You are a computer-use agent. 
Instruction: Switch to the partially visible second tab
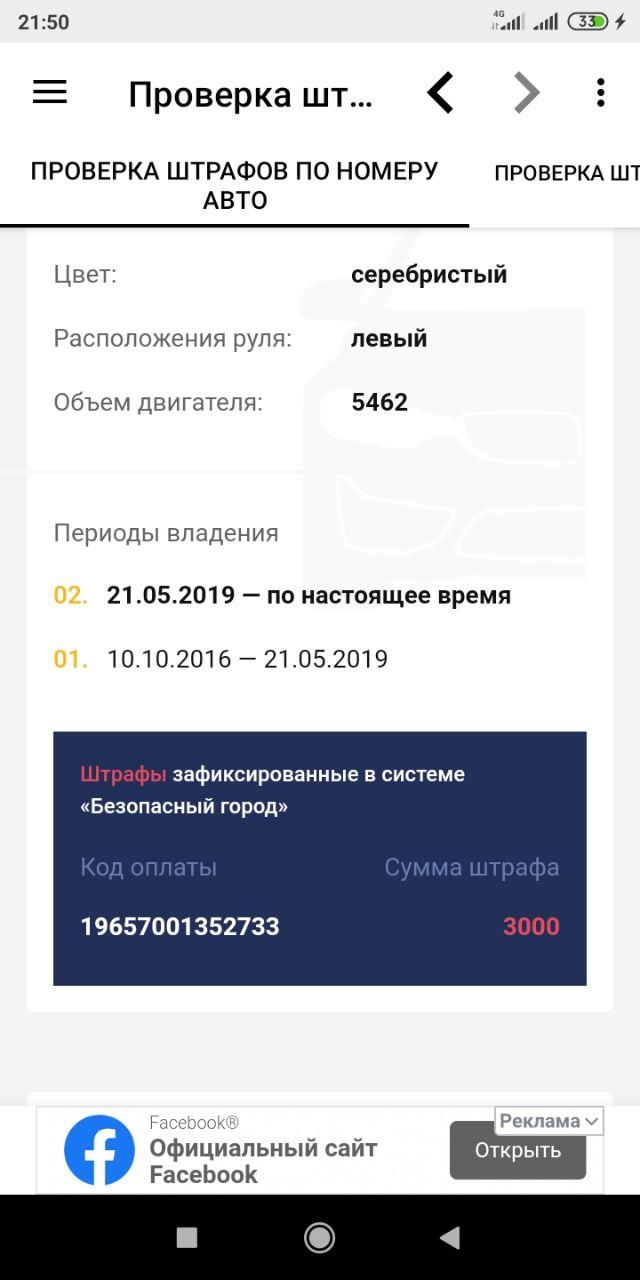(566, 173)
